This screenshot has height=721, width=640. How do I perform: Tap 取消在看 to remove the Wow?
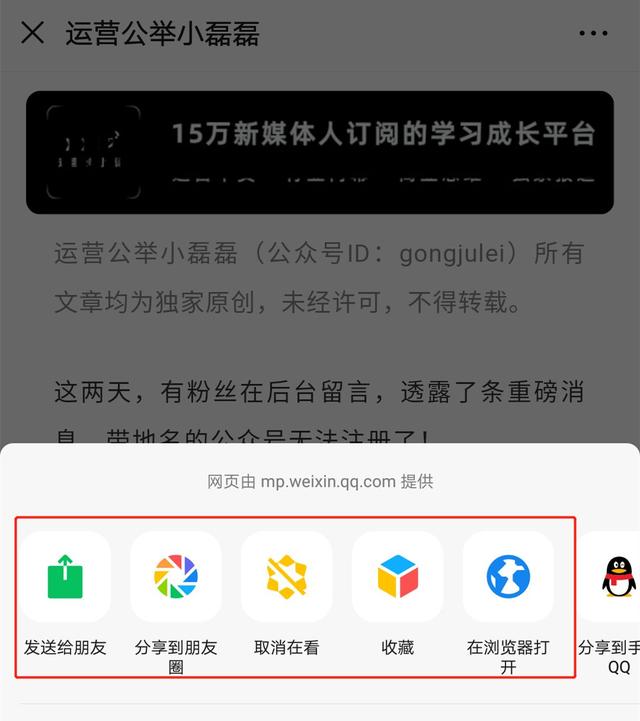pos(287,577)
